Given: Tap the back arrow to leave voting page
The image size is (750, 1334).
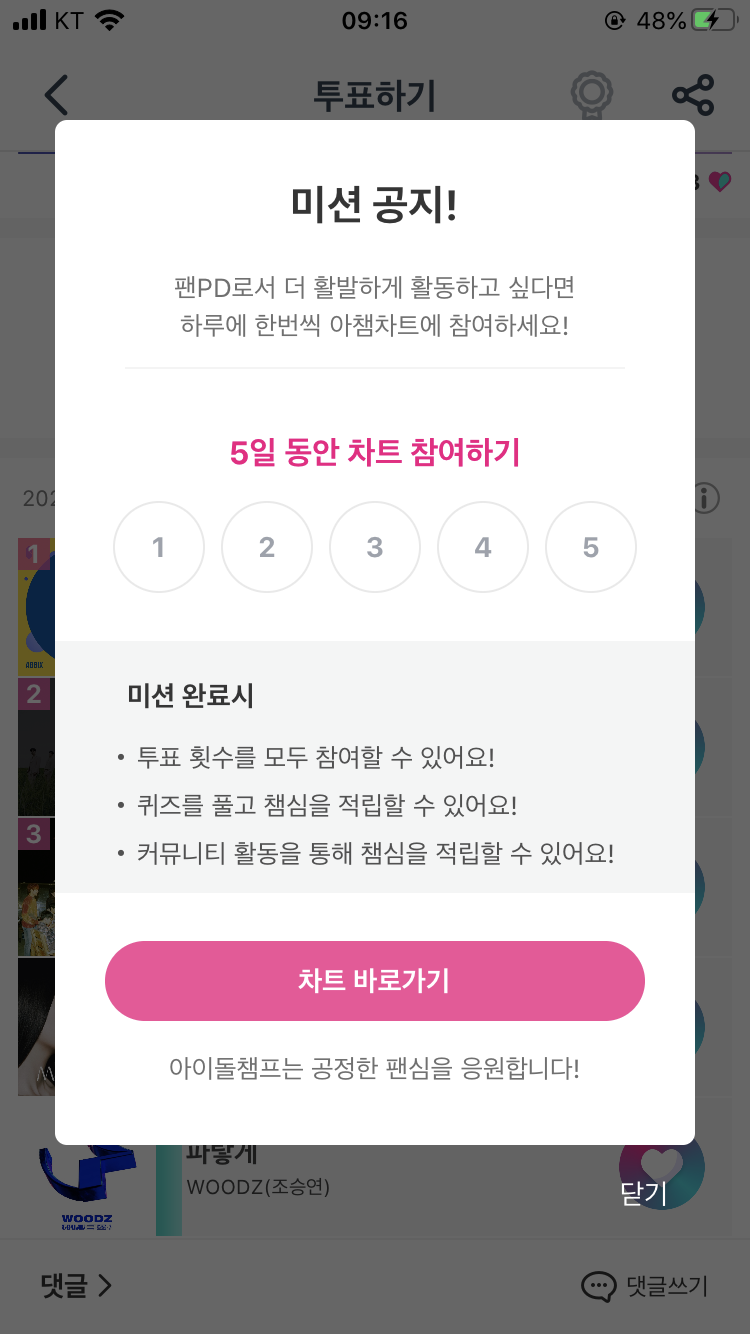Looking at the screenshot, I should (x=55, y=95).
